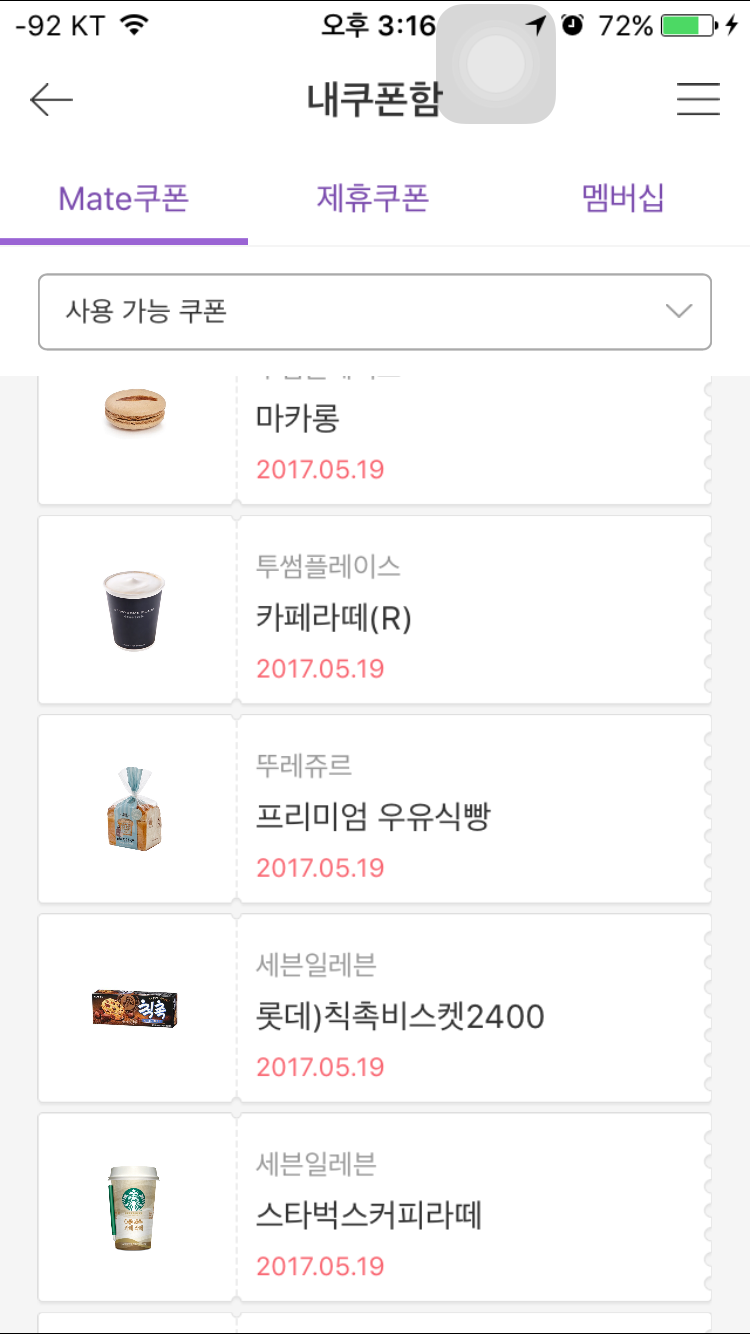Open the 마카롱 coupon

[x=374, y=440]
